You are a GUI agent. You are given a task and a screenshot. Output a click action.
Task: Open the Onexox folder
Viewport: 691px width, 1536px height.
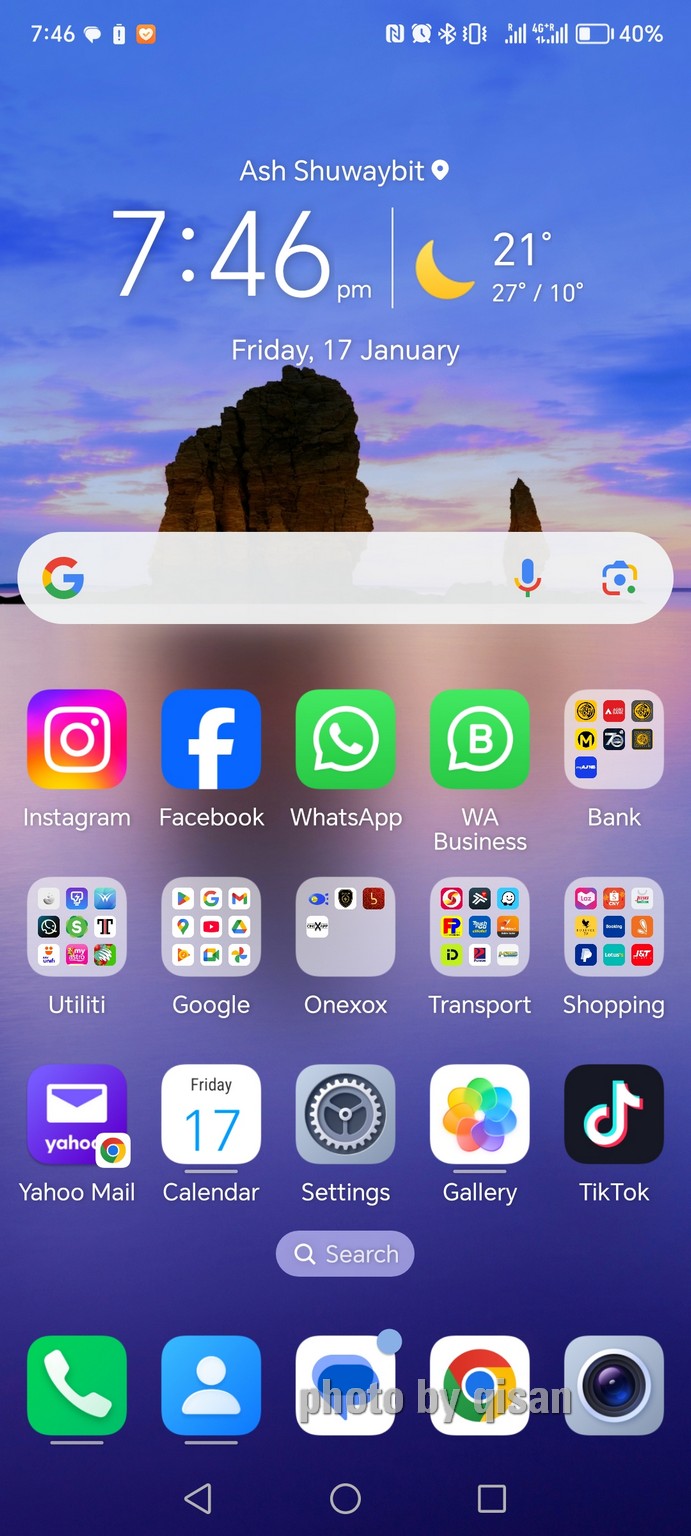[346, 927]
